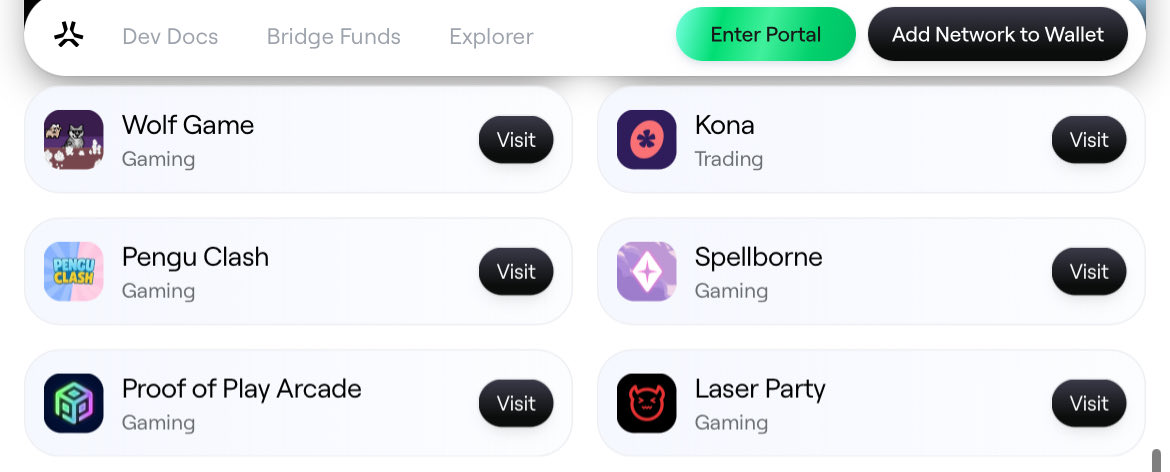Visit Pengu Clash
1170x472 pixels.
[516, 272]
